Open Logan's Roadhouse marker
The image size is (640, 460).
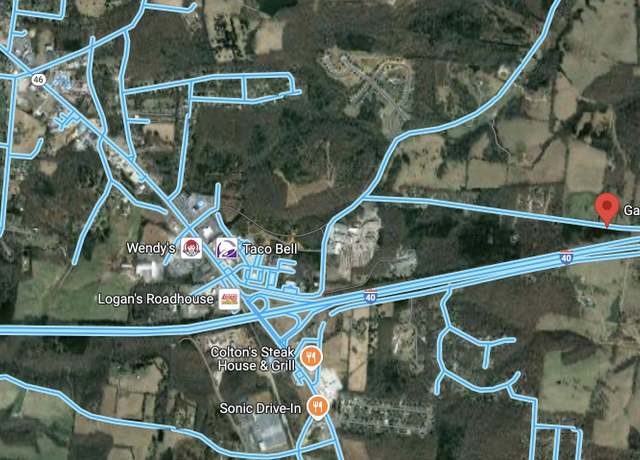pyautogui.click(x=229, y=299)
